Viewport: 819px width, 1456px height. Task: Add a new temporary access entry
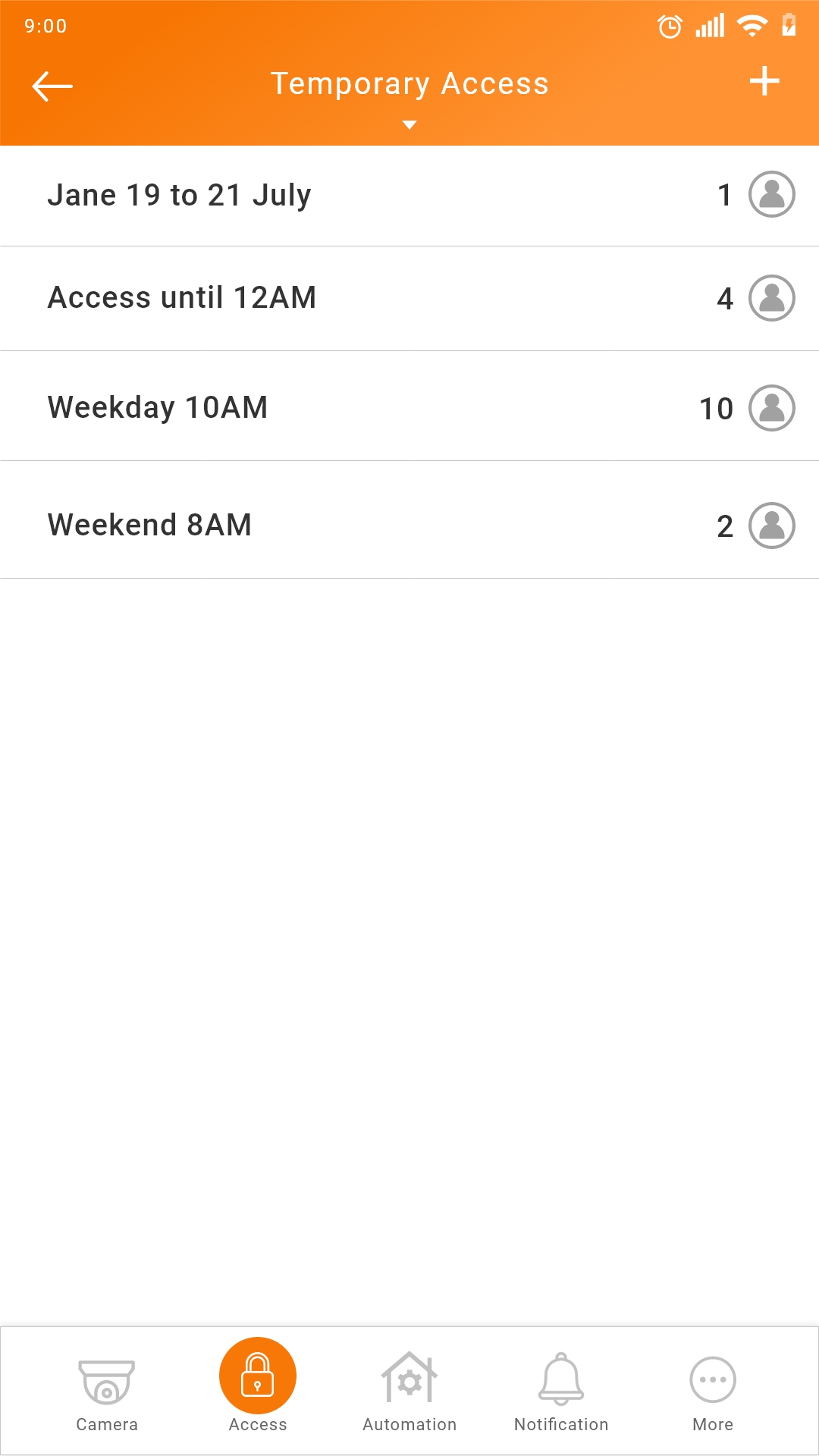(x=764, y=81)
